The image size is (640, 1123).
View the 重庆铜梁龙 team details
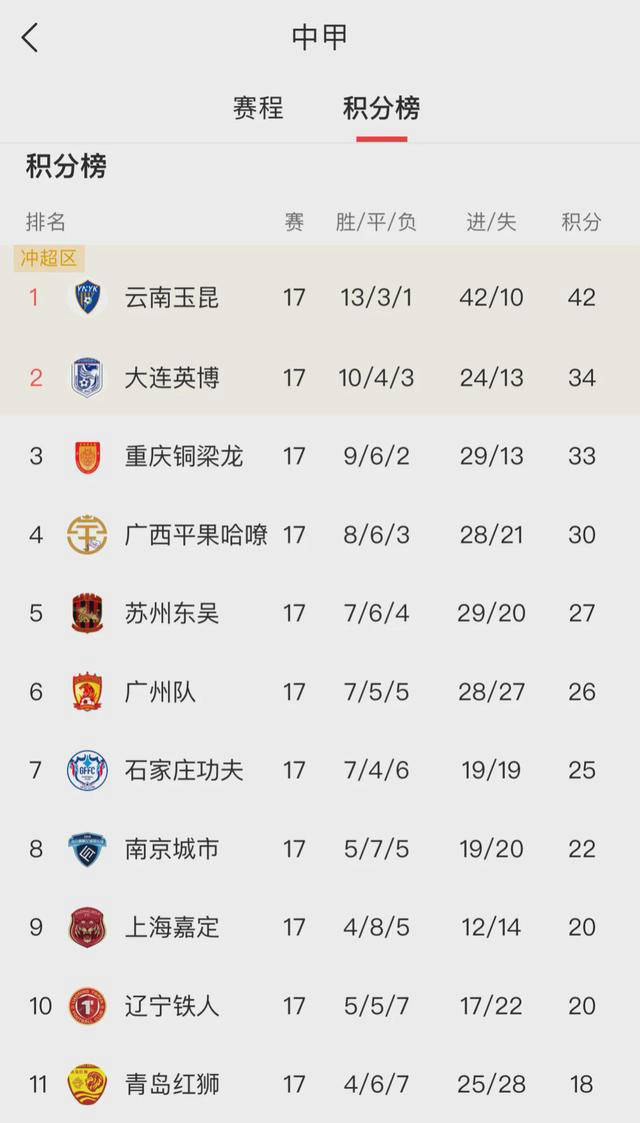tap(183, 456)
